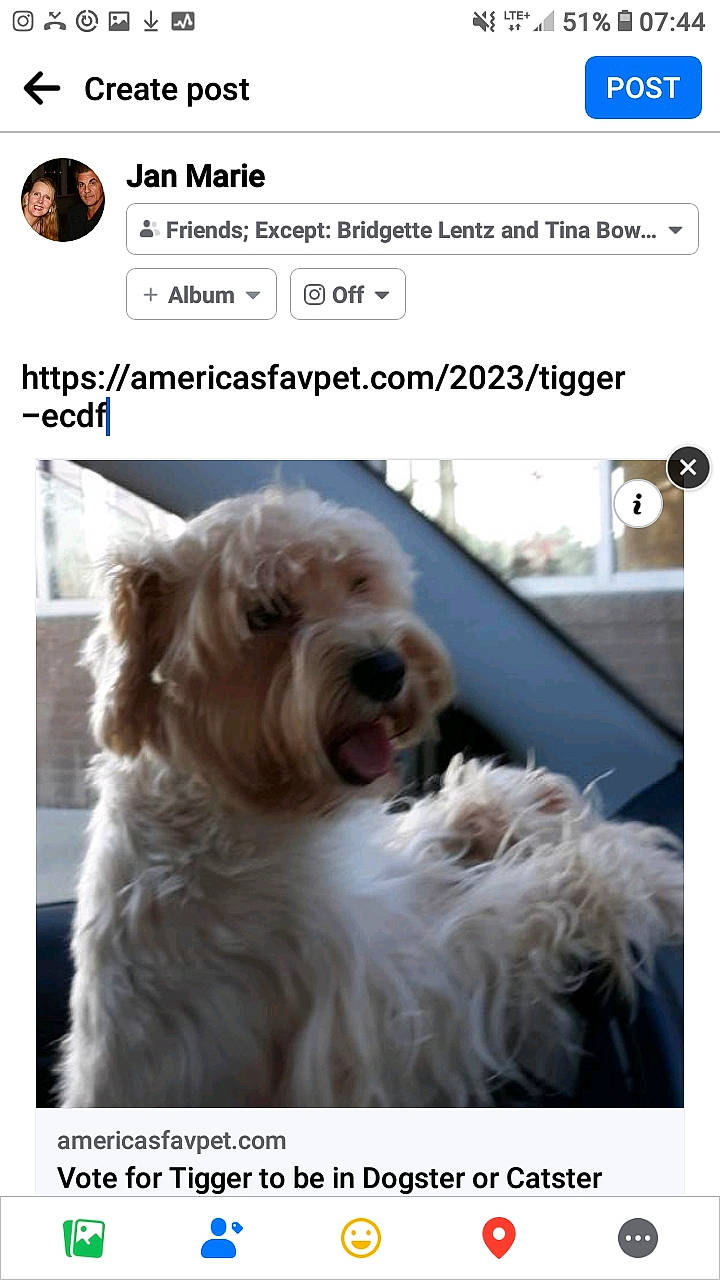720x1280 pixels.
Task: Tag people using the blue person icon
Action: [x=220, y=1237]
